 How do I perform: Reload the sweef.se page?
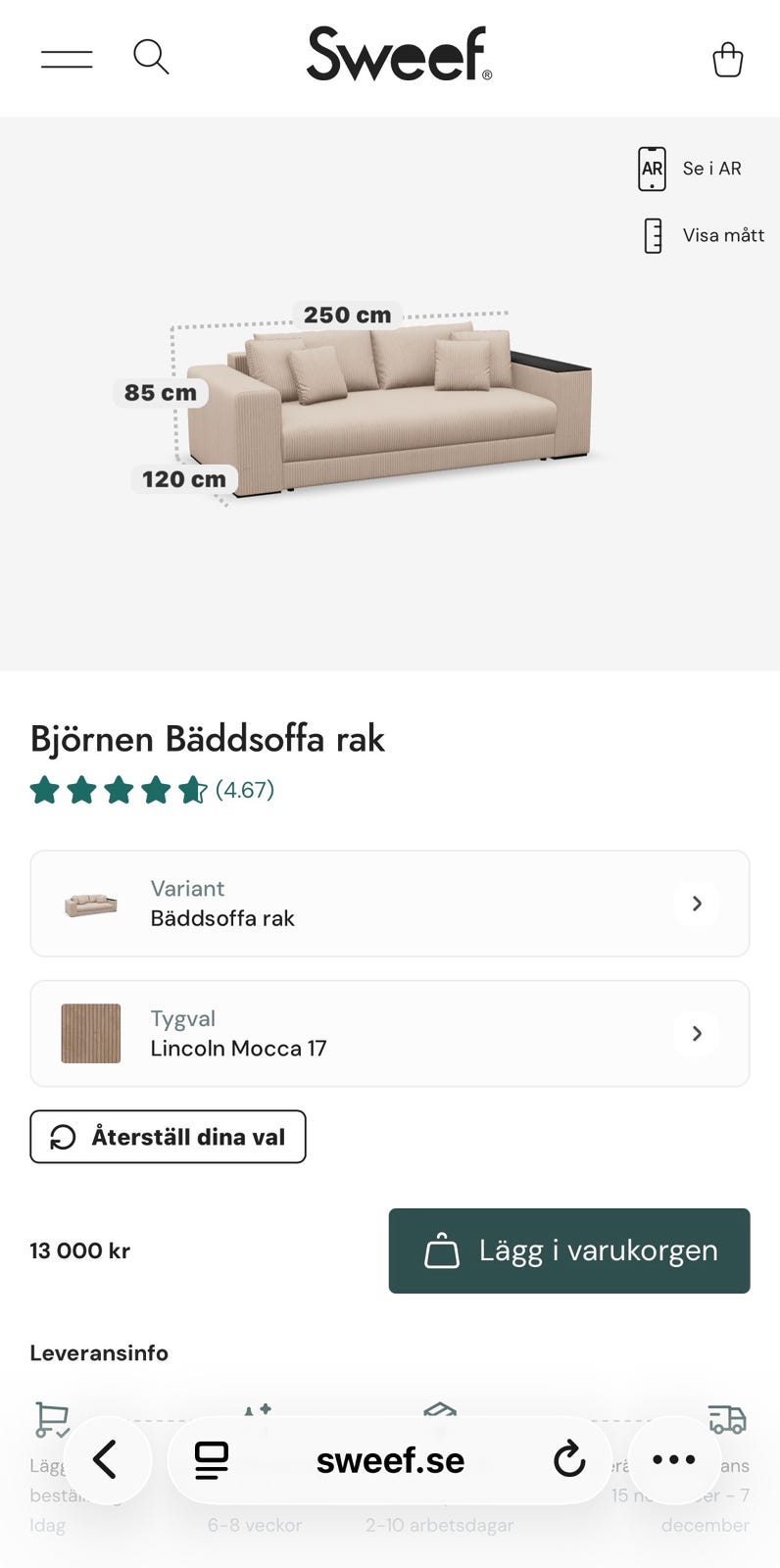coord(568,1460)
